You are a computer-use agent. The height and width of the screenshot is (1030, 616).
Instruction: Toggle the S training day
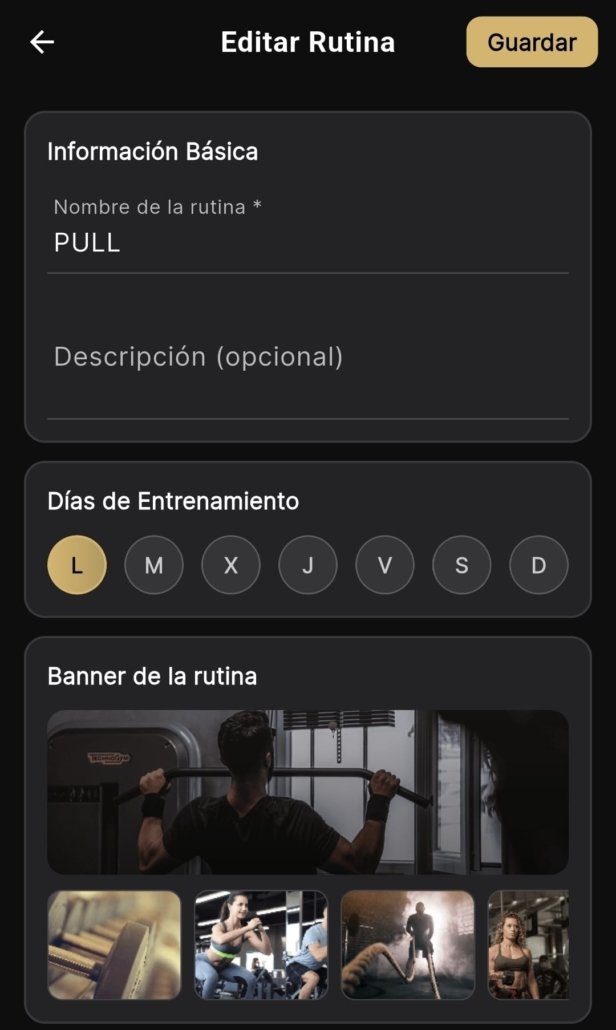click(x=462, y=565)
